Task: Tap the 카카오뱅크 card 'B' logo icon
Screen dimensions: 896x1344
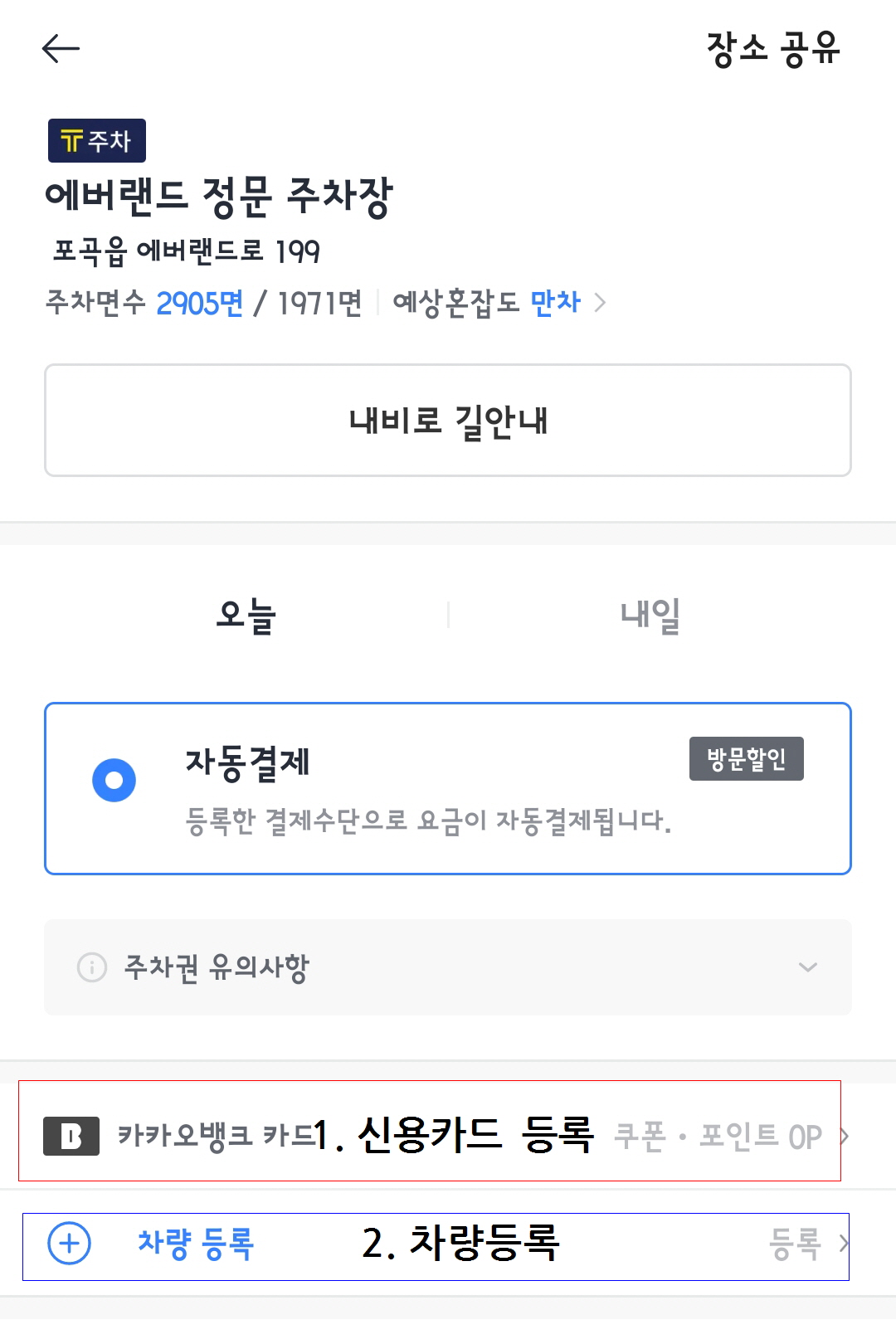Action: (x=71, y=1136)
